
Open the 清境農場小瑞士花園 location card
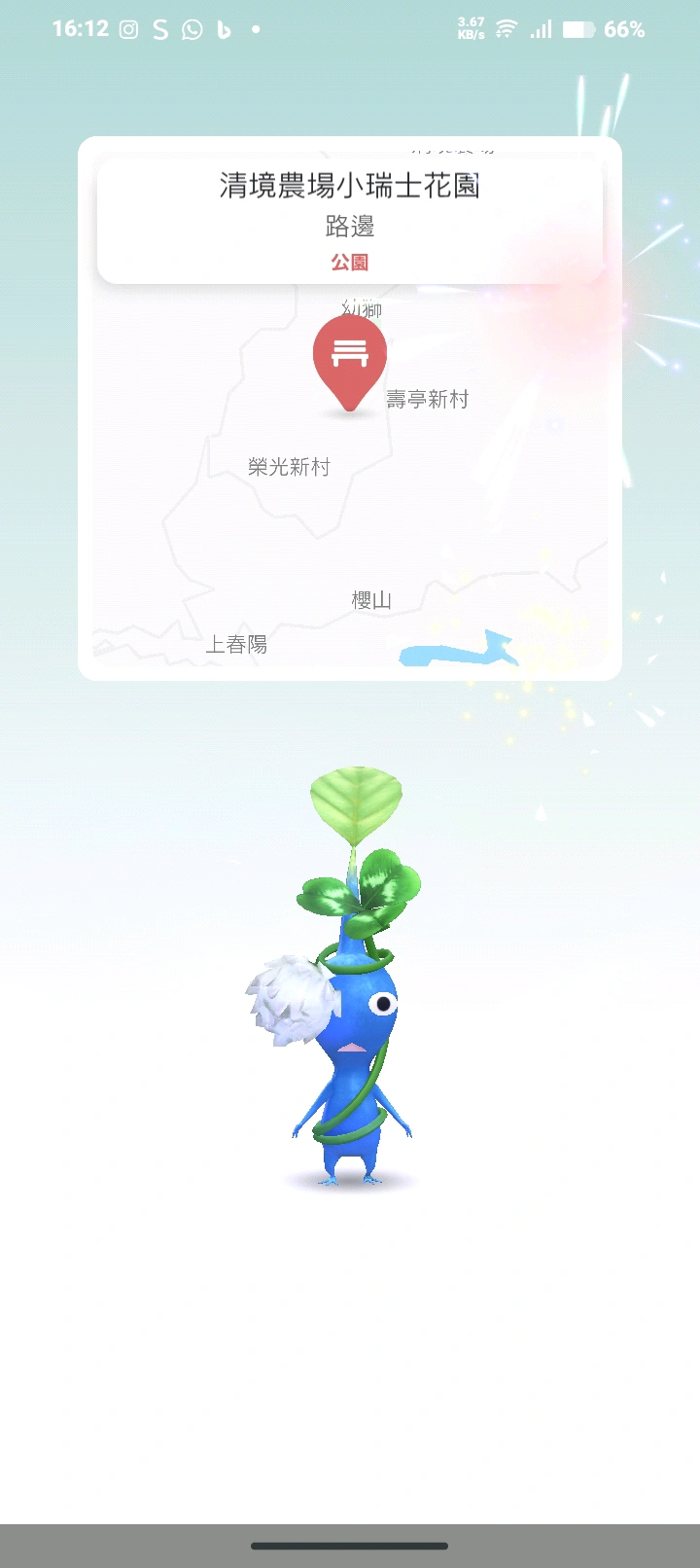(350, 220)
